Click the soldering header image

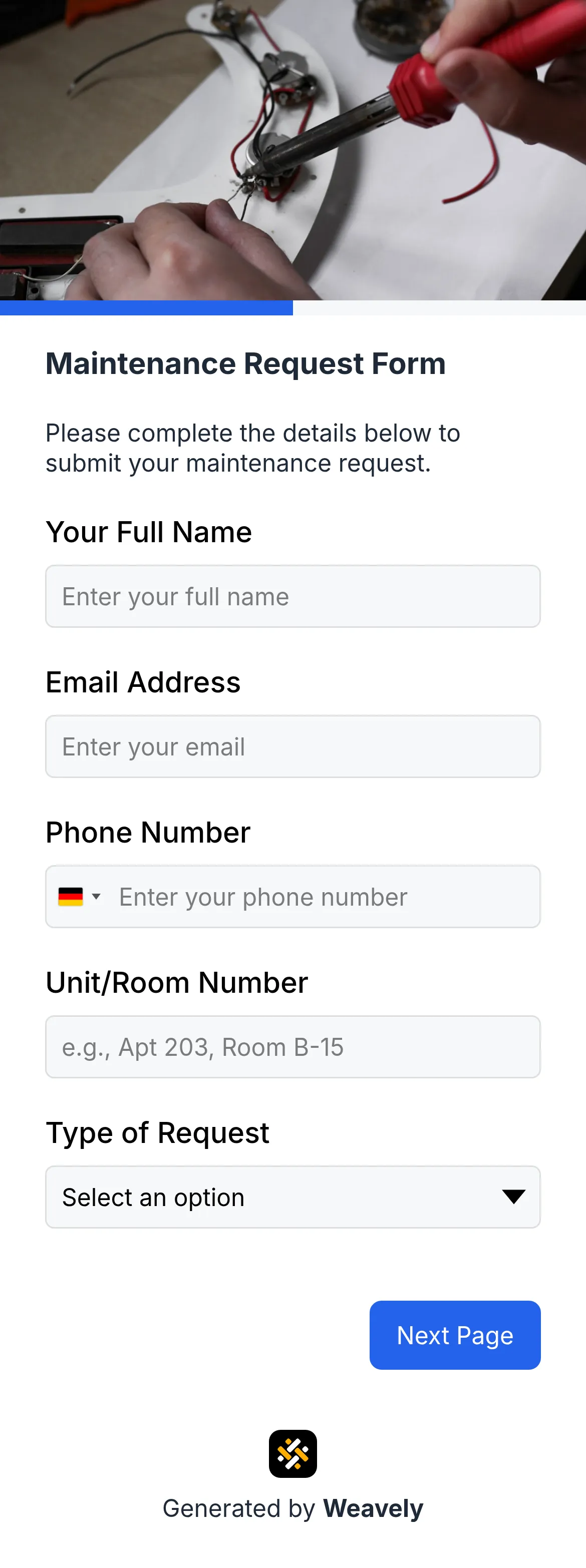pyautogui.click(x=293, y=152)
